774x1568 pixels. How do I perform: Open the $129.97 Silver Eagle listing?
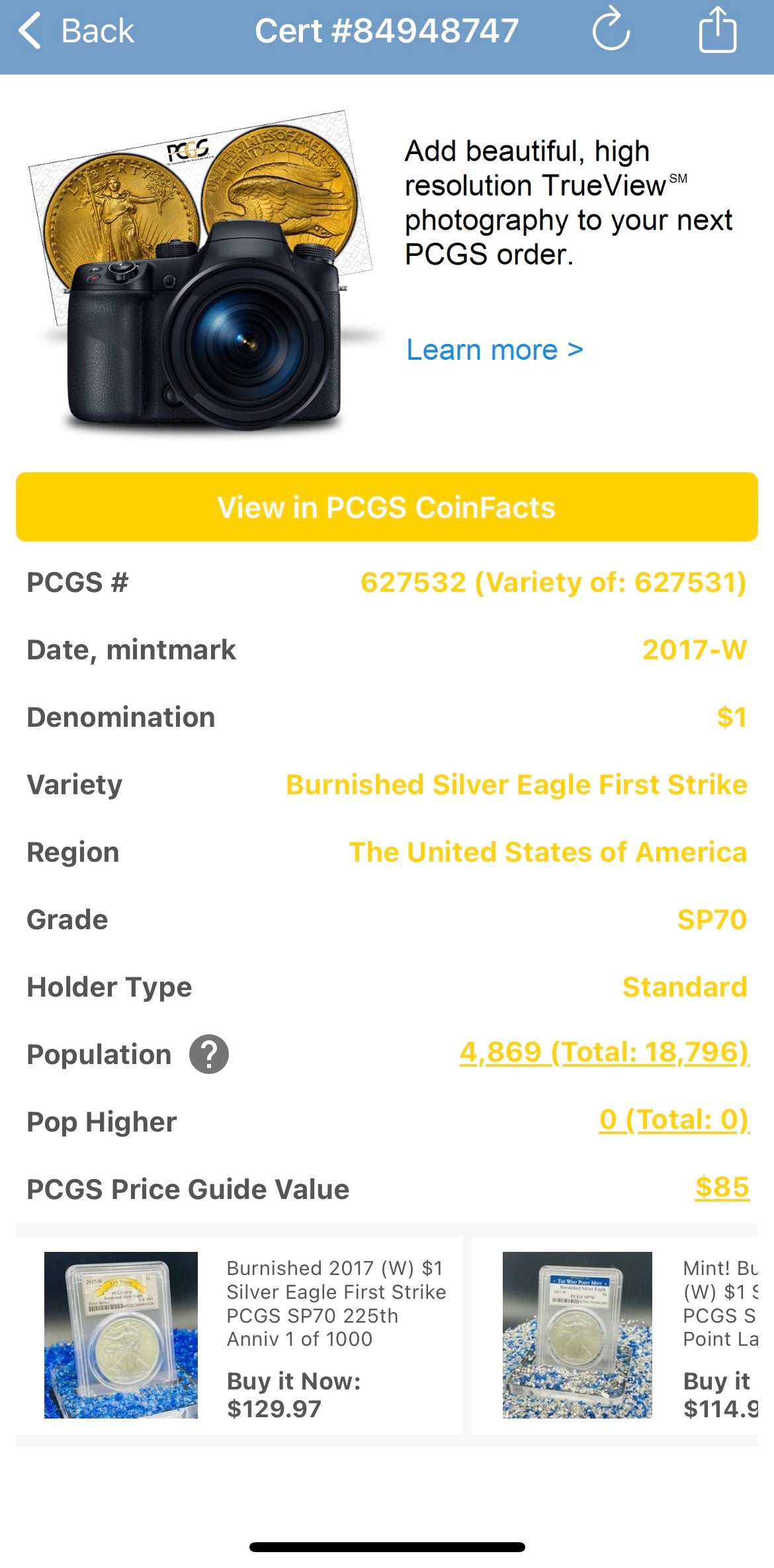[x=245, y=1335]
